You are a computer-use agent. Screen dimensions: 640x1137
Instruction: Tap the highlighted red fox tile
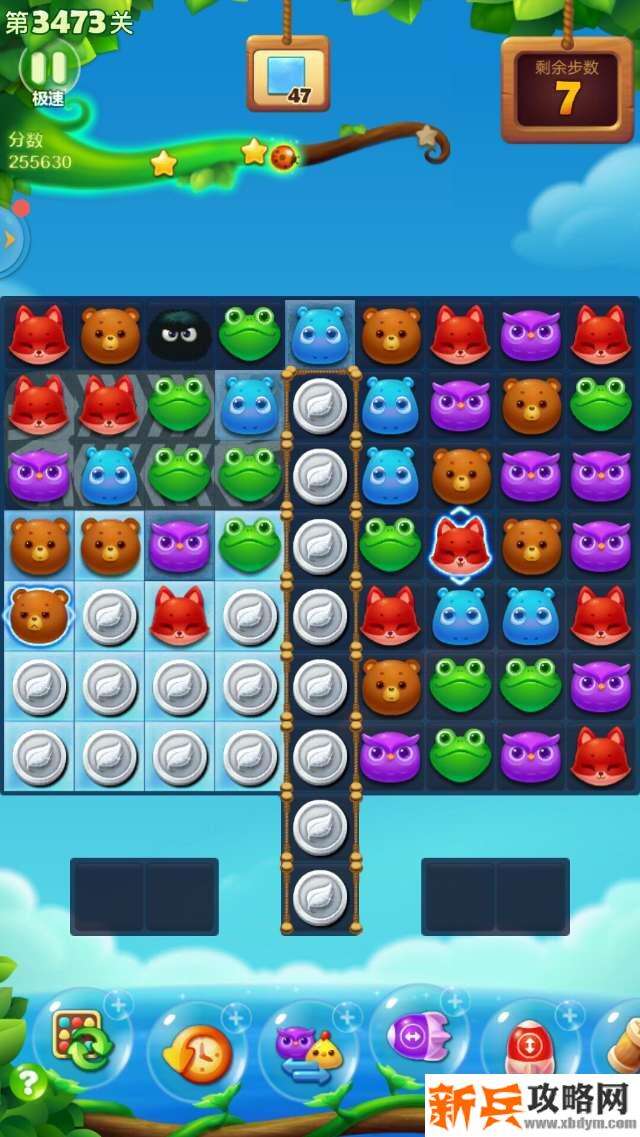coord(459,546)
